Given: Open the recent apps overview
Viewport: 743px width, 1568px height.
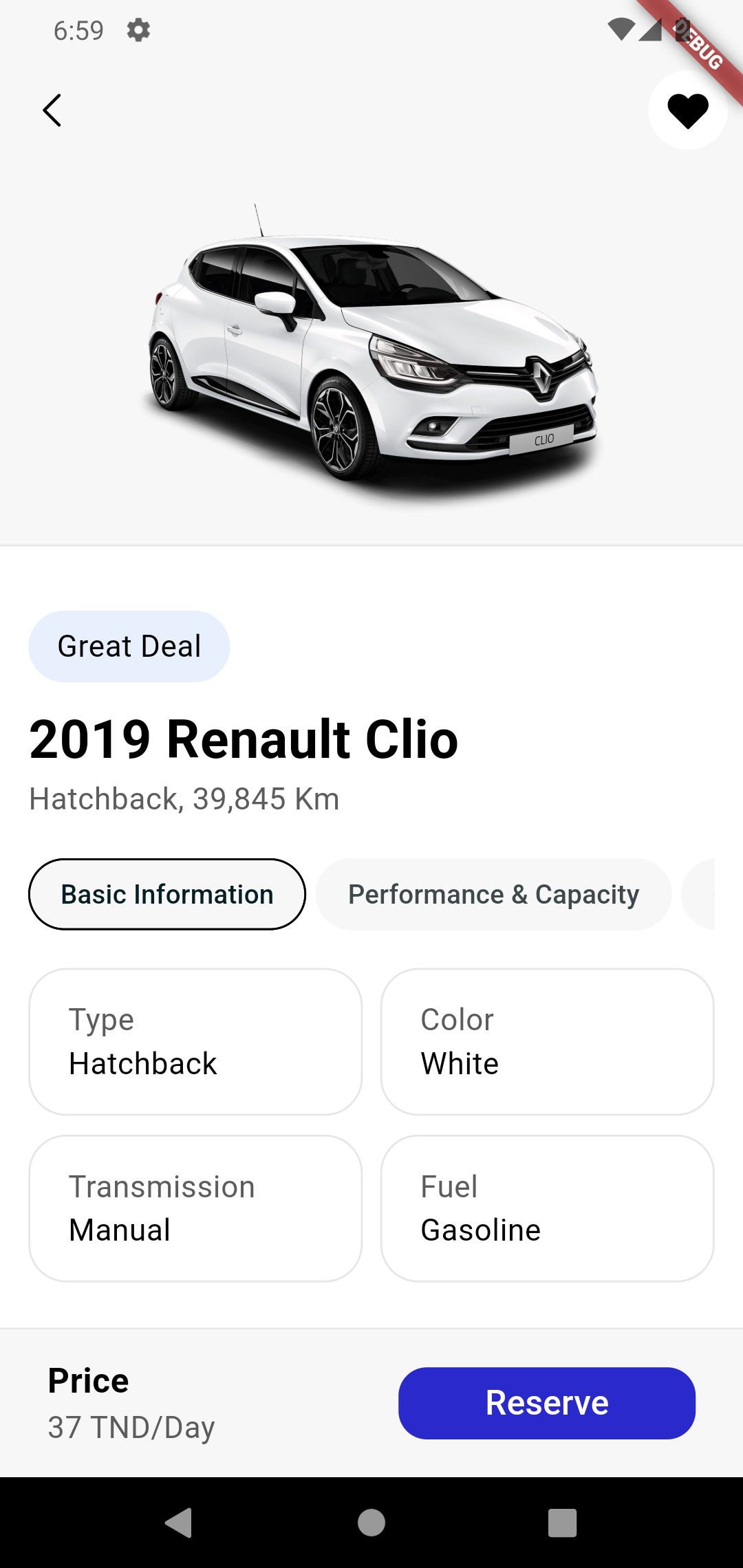Looking at the screenshot, I should click(562, 1523).
